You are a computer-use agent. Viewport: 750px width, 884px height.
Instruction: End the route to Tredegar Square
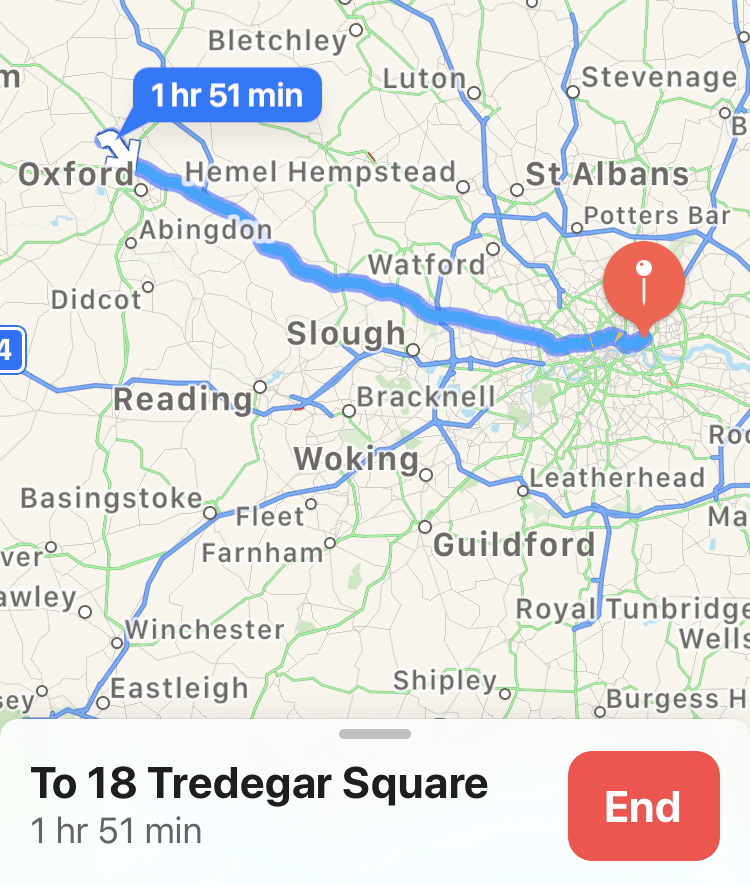tap(643, 806)
